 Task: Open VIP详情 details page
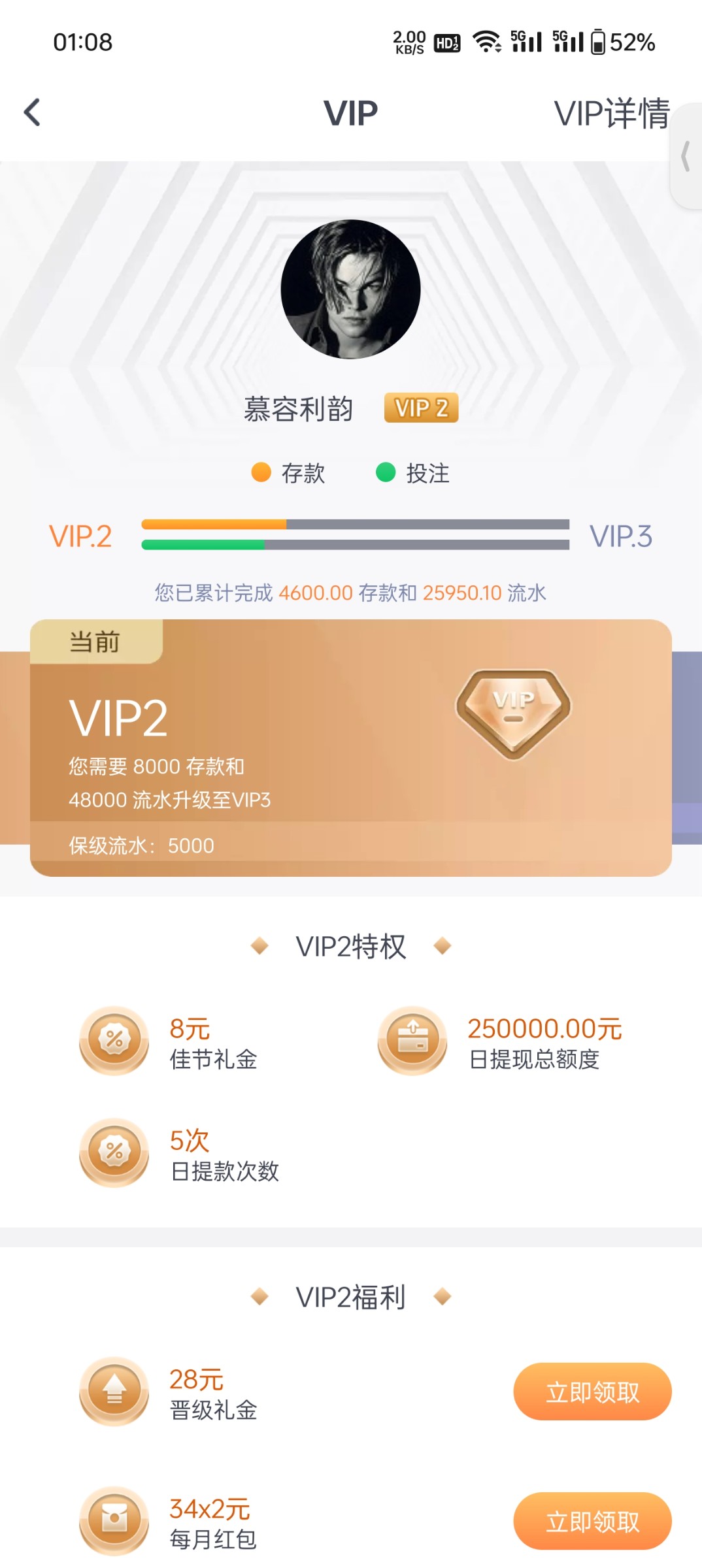coord(611,114)
